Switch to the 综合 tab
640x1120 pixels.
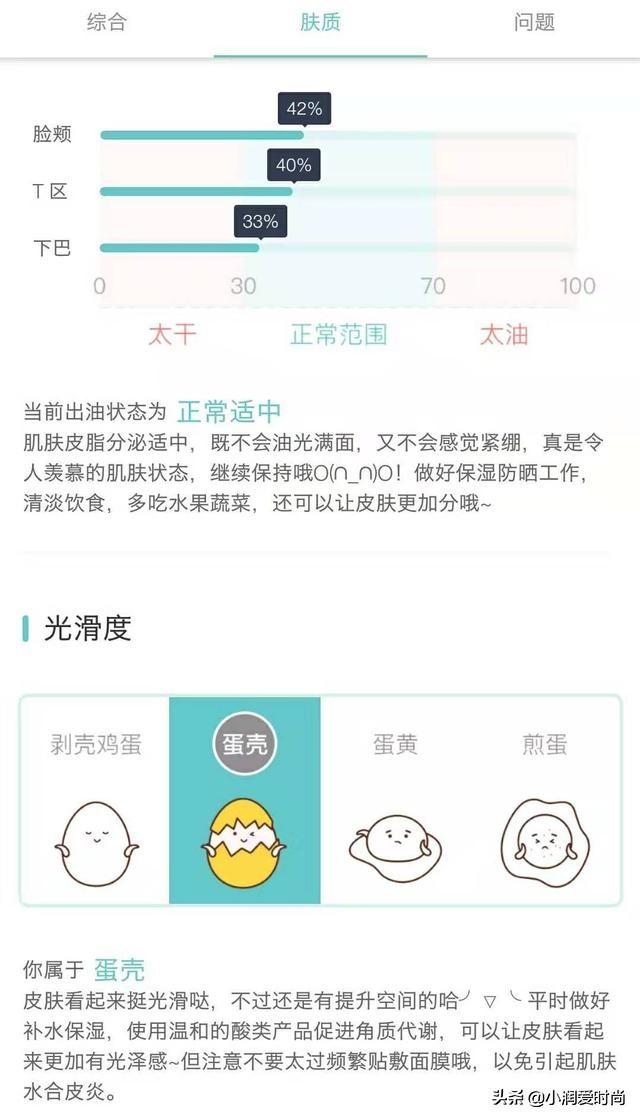[x=107, y=22]
